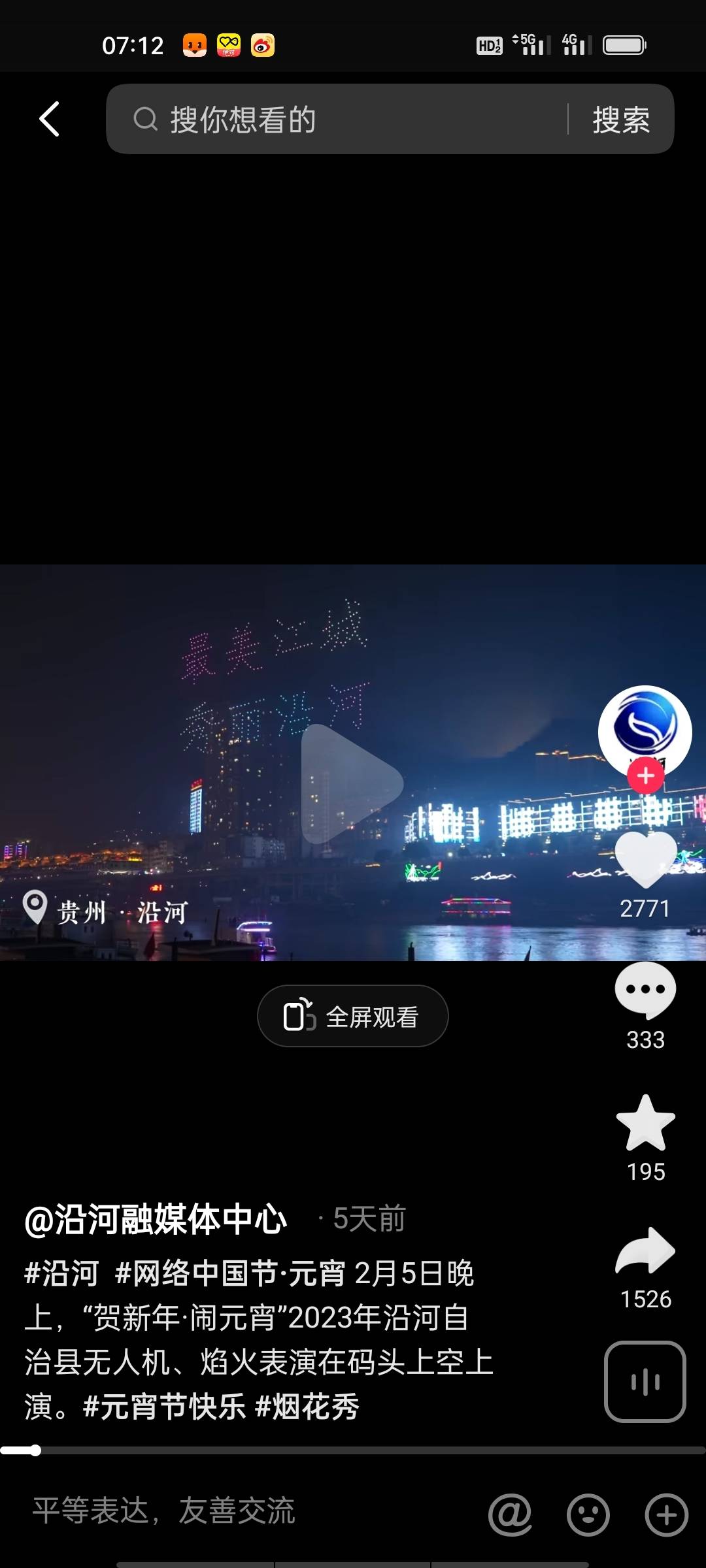Play the paused video
The height and width of the screenshot is (1568, 706).
pos(351,783)
